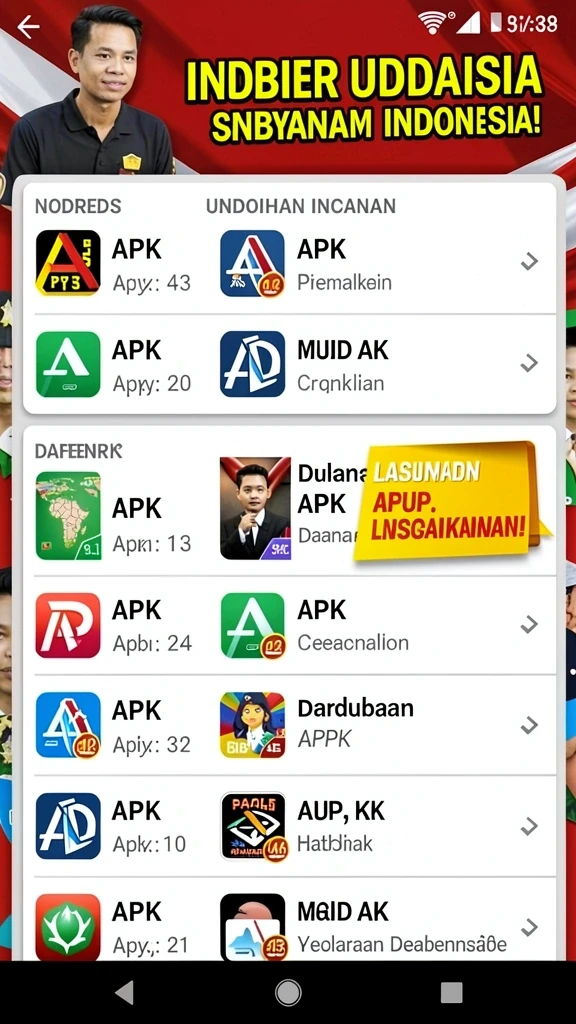
Task: Tap the system home button
Action: click(x=288, y=993)
